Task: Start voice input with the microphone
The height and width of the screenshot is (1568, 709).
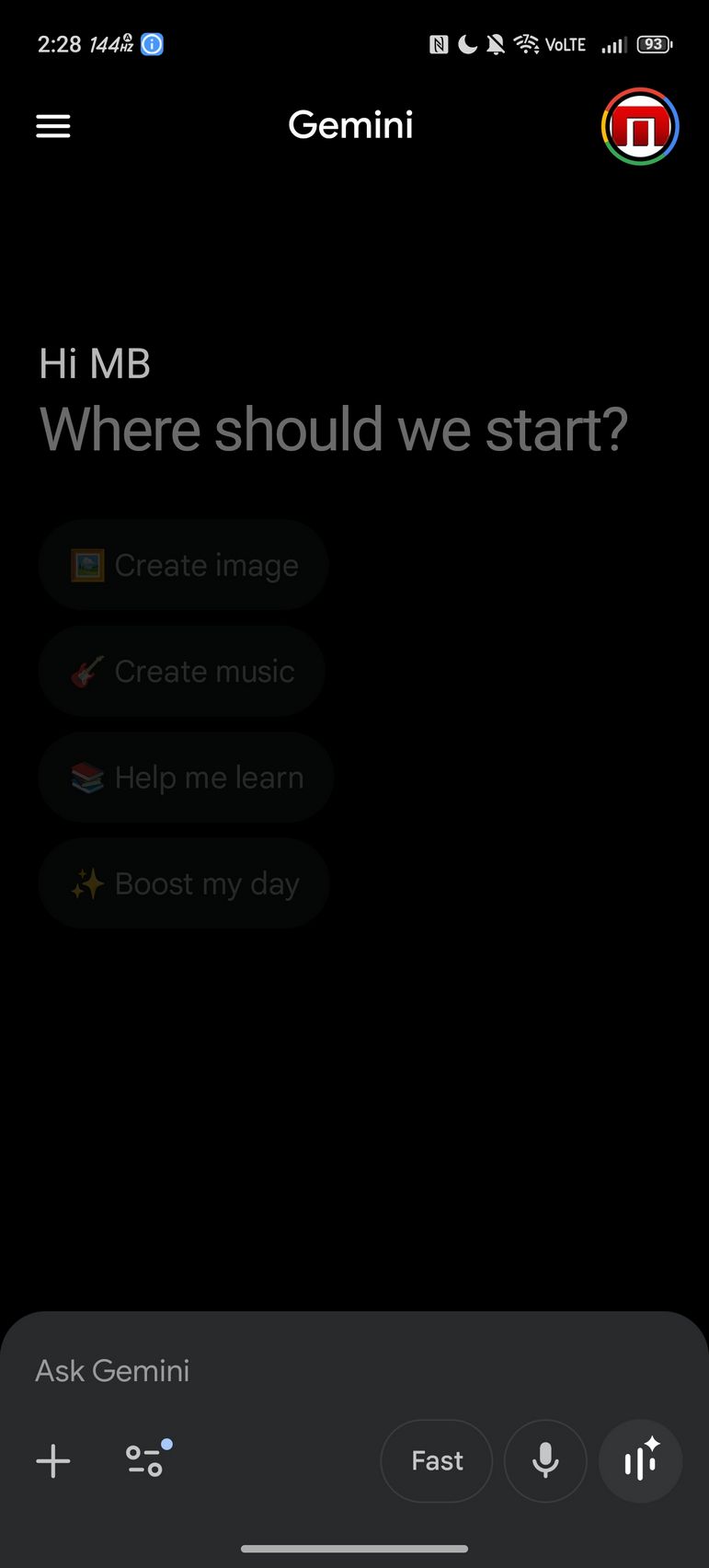Action: 545,1461
